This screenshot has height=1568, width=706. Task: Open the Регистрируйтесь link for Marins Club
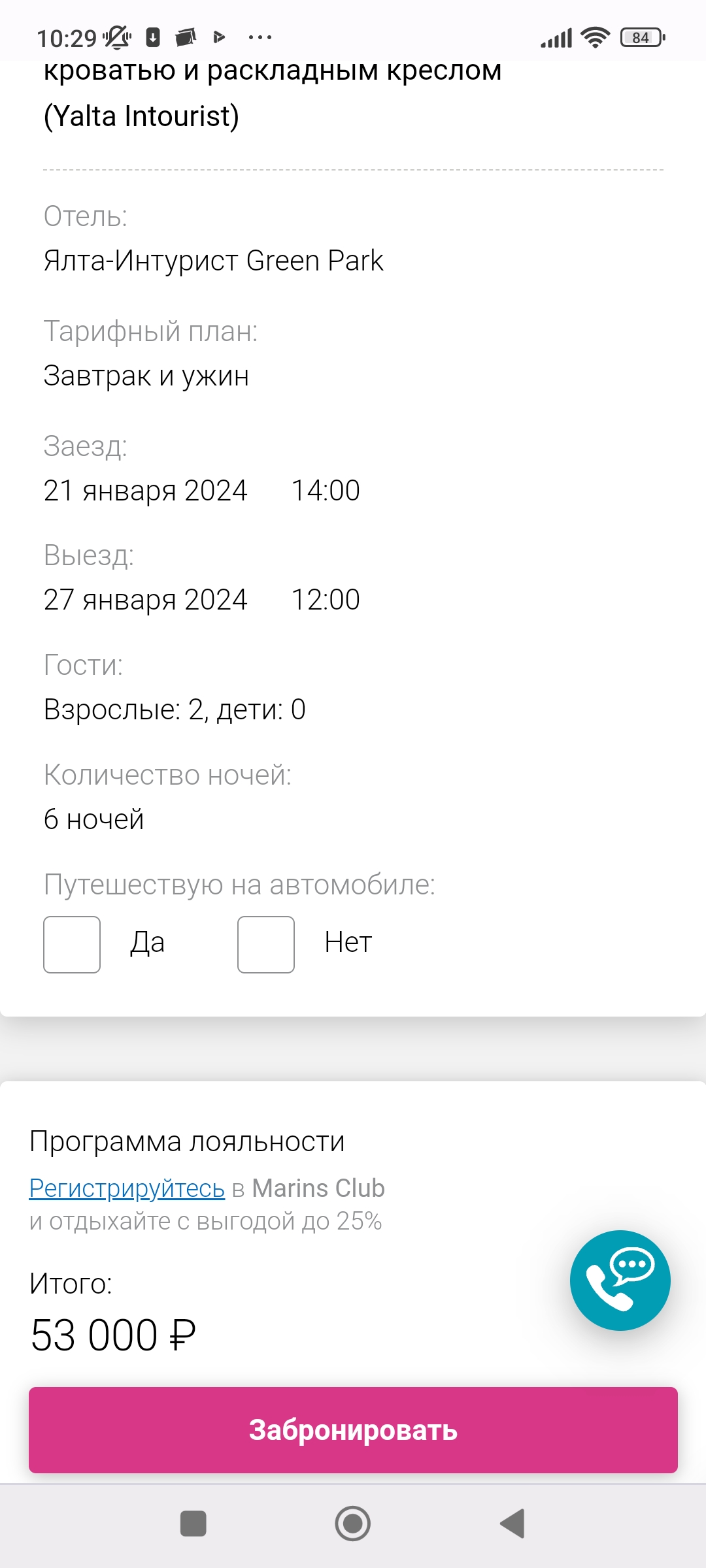click(x=127, y=1188)
